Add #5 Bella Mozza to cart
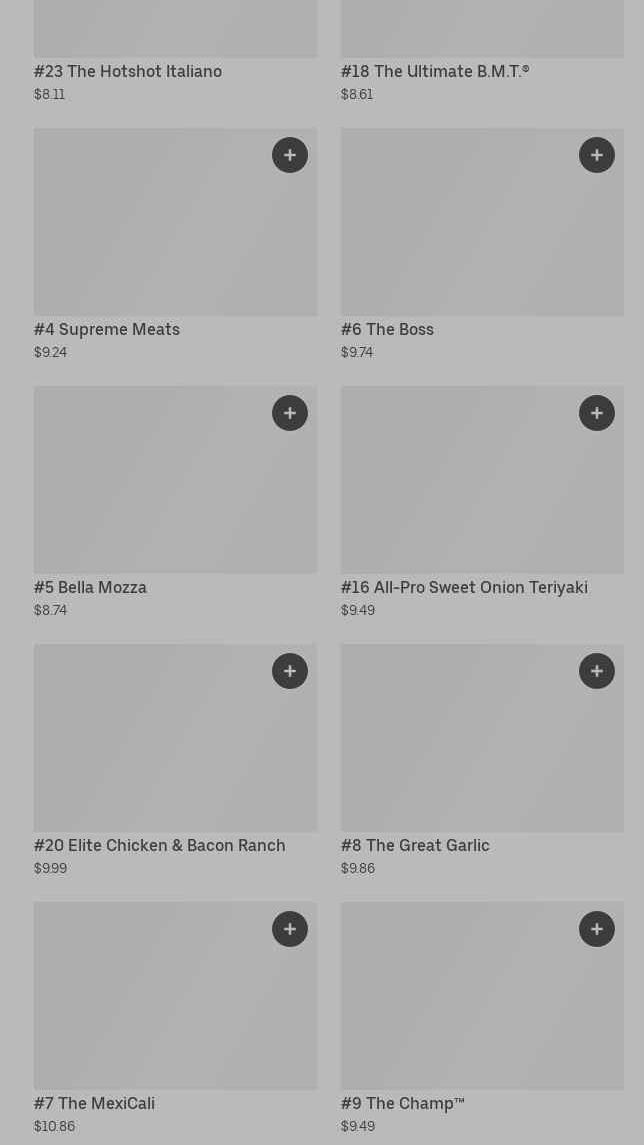The image size is (644, 1145). (290, 413)
